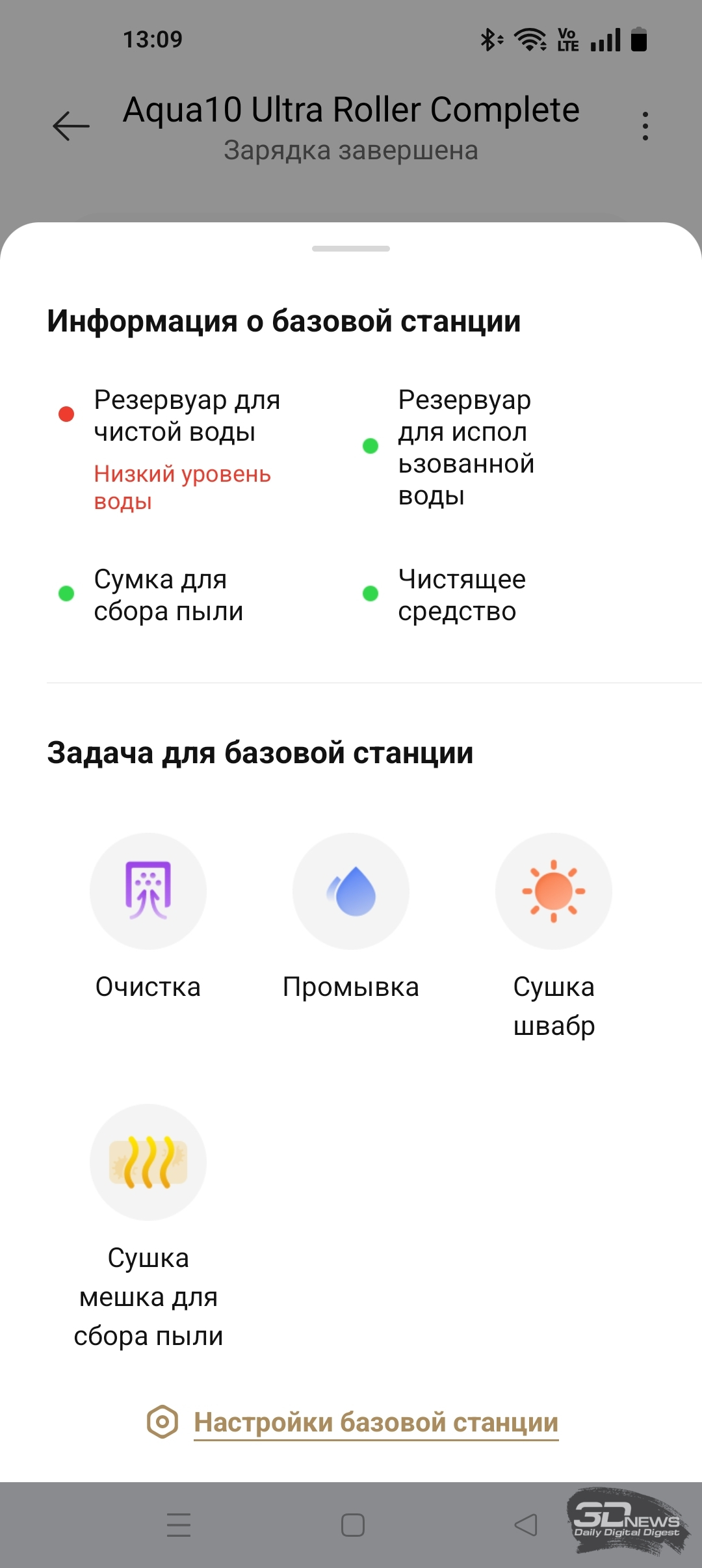The image size is (702, 1568).
Task: Open the system recent apps menu
Action: coord(179,1524)
